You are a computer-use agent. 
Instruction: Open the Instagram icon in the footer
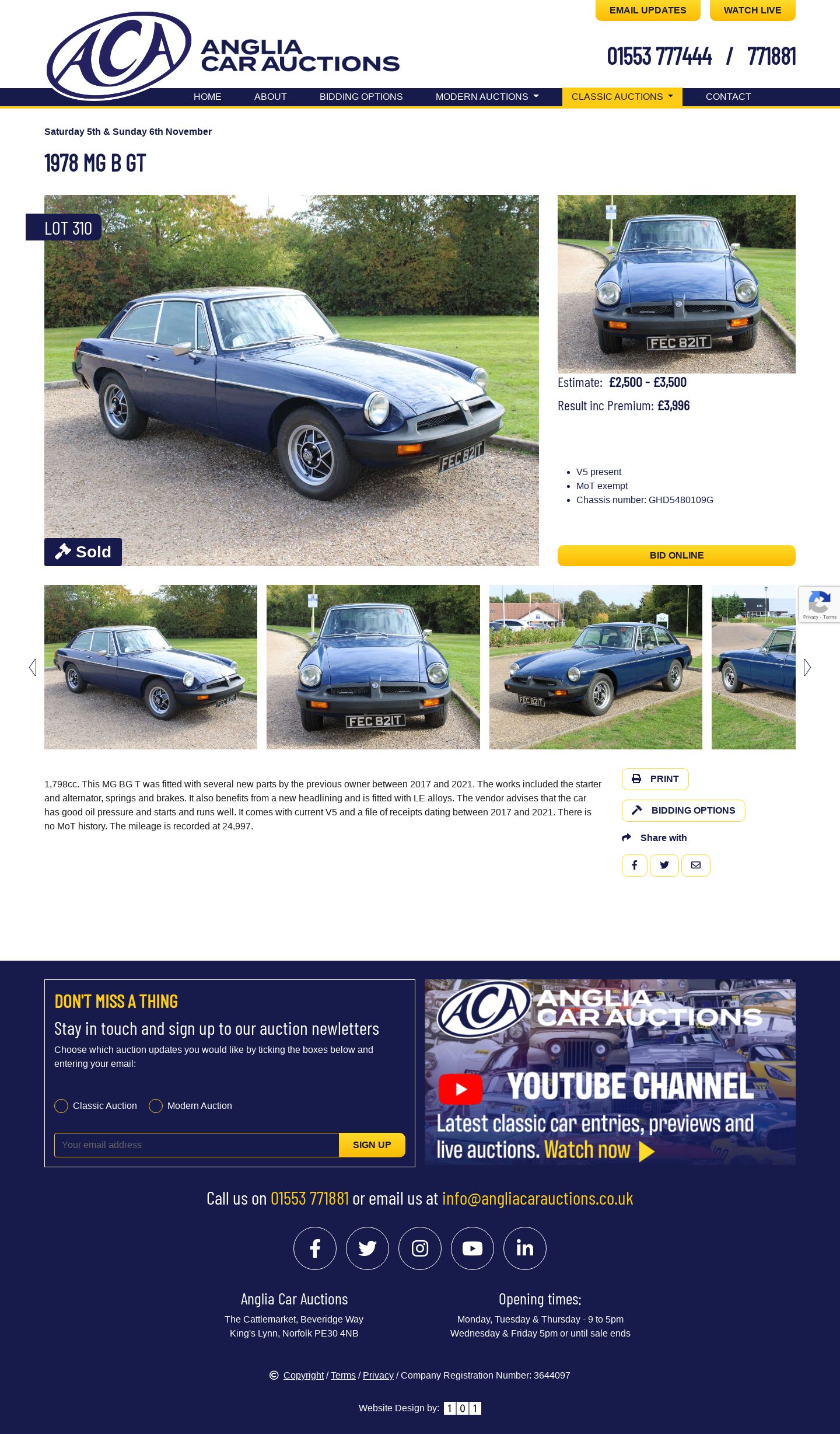click(420, 1248)
